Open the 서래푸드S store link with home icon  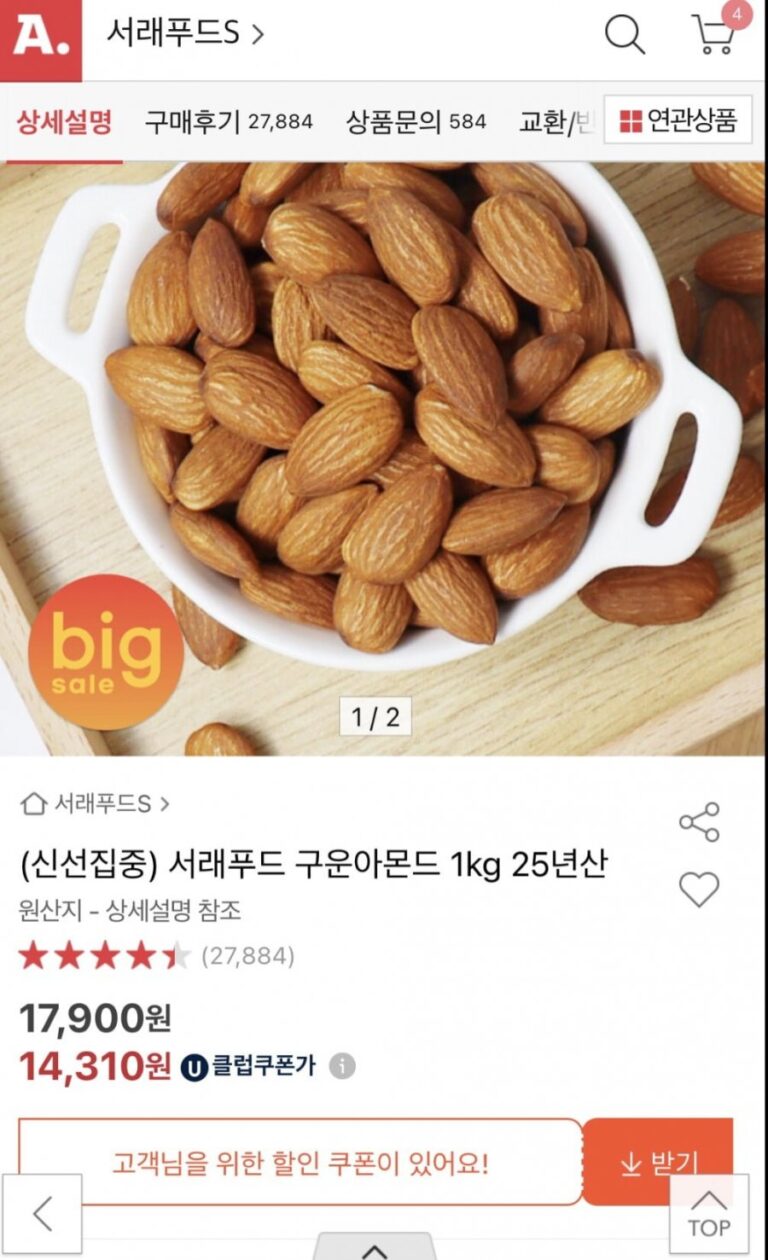point(95,803)
